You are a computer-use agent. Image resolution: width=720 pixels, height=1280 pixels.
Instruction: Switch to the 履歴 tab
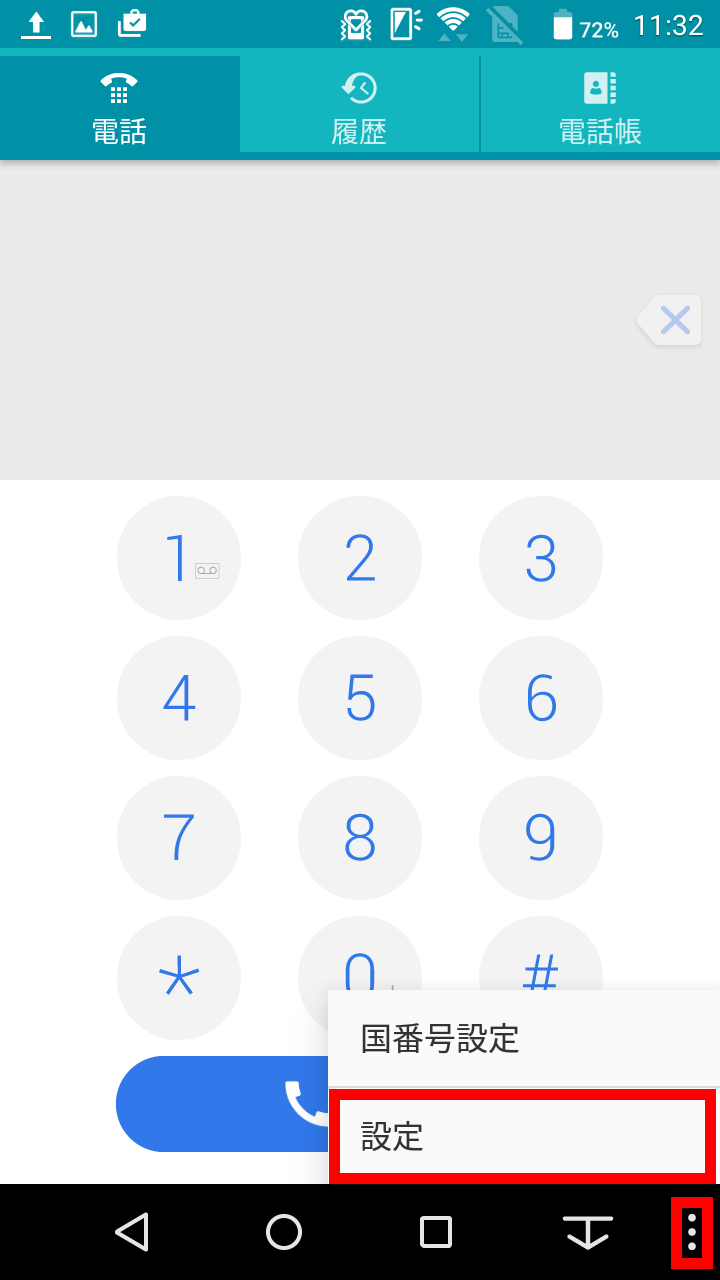pos(360,105)
